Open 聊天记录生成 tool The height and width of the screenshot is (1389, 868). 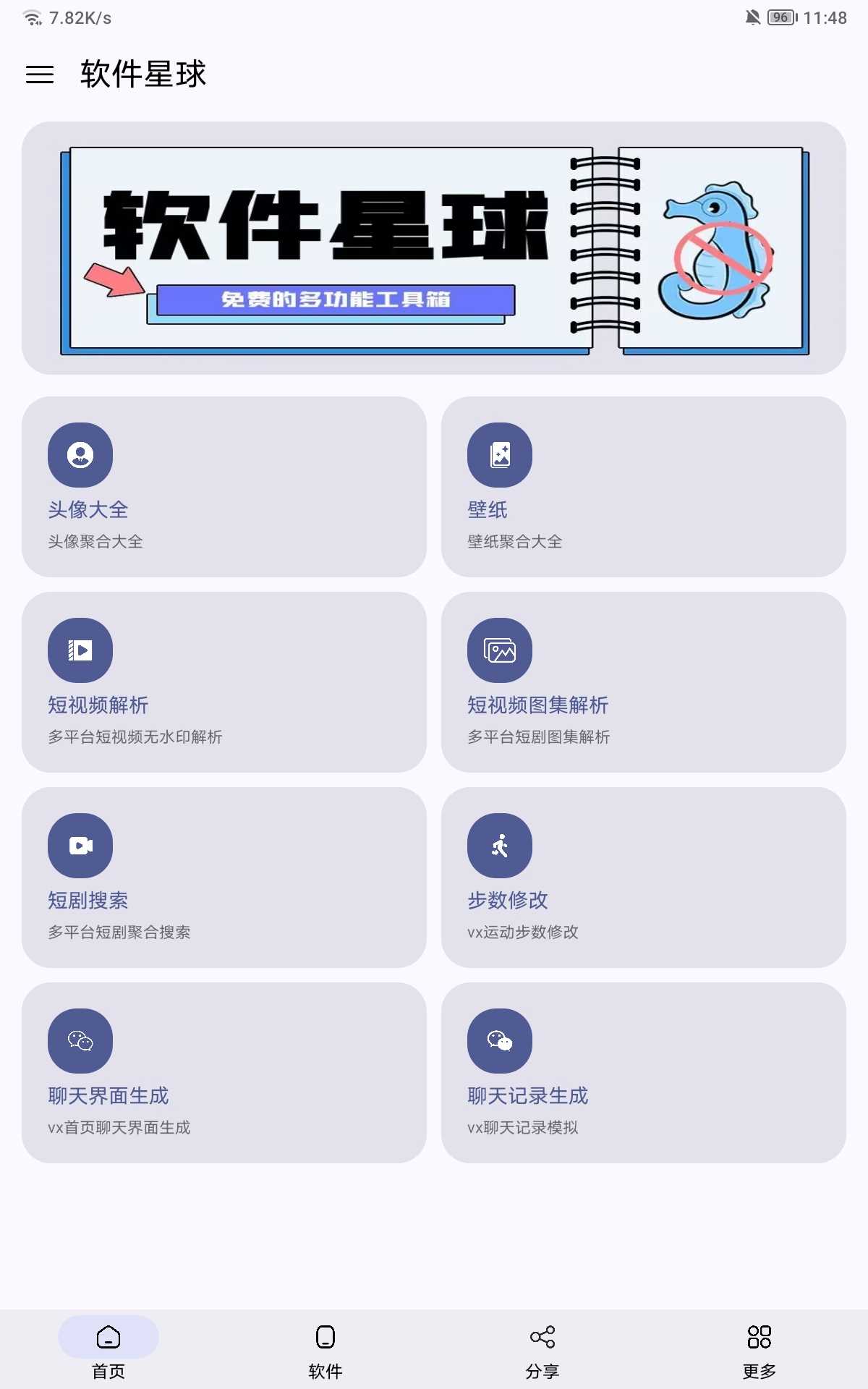point(644,1073)
